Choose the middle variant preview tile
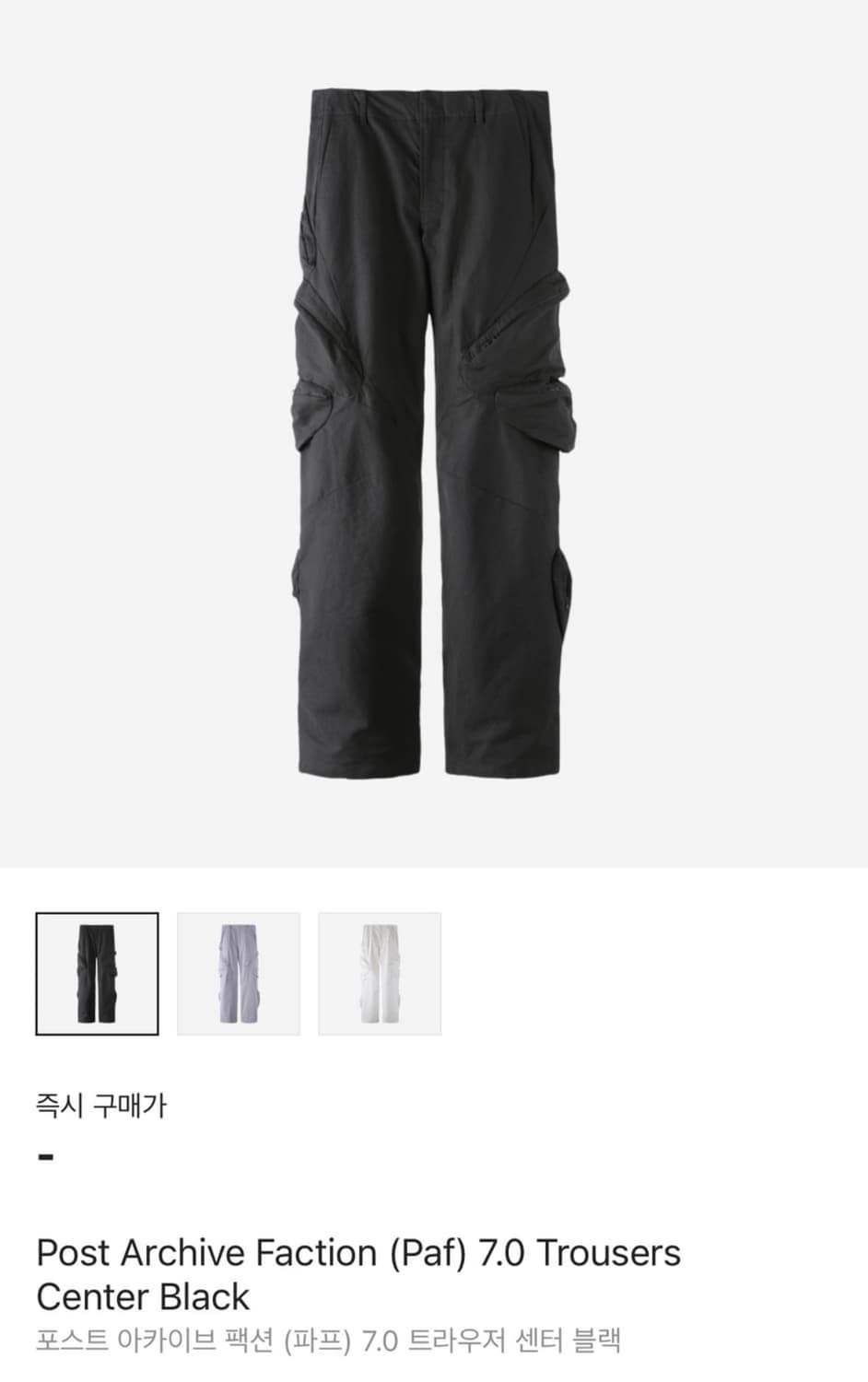 click(x=239, y=974)
